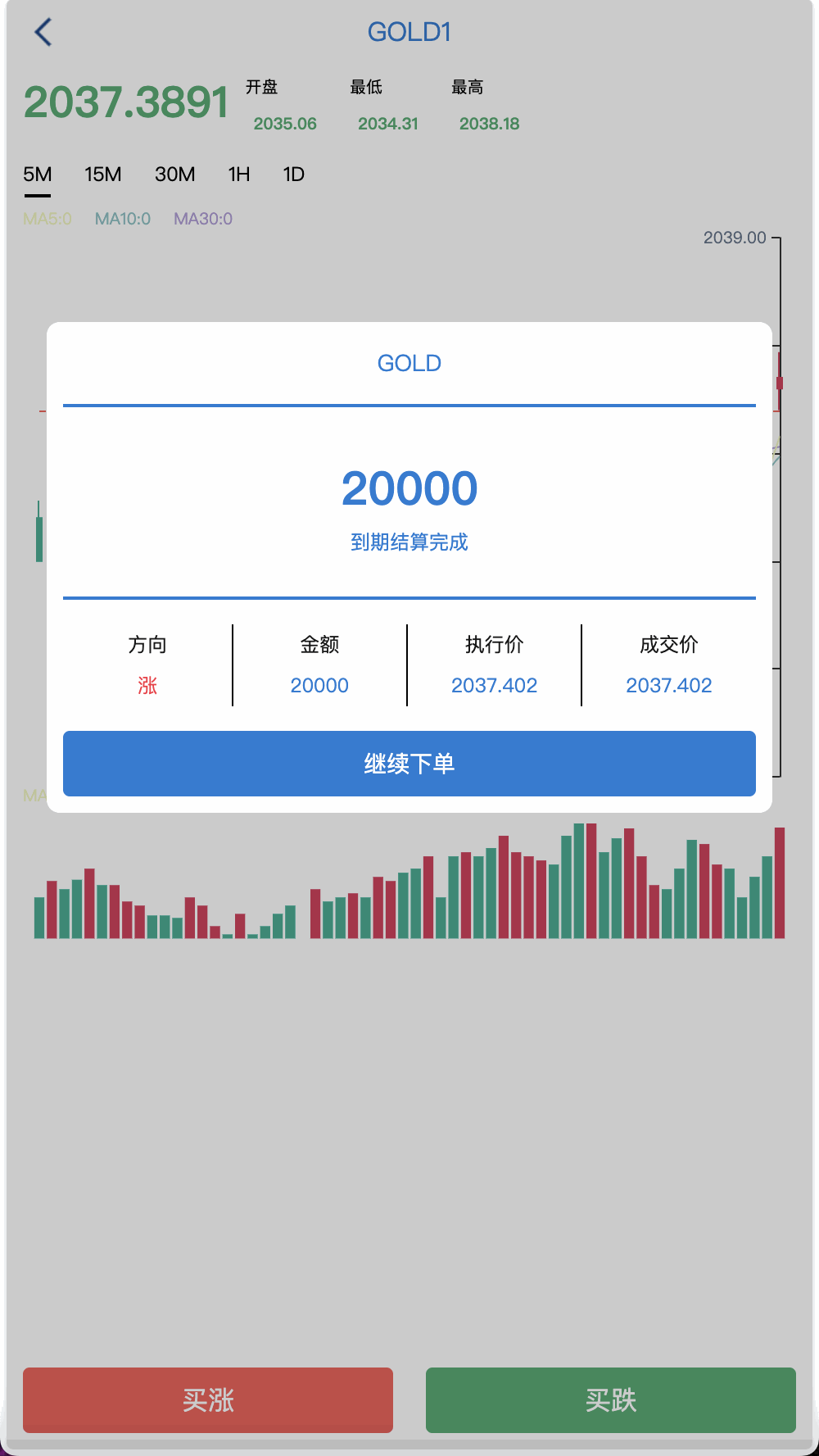This screenshot has height=1456, width=819.
Task: Click the current price 2037.3891
Action: [x=126, y=100]
